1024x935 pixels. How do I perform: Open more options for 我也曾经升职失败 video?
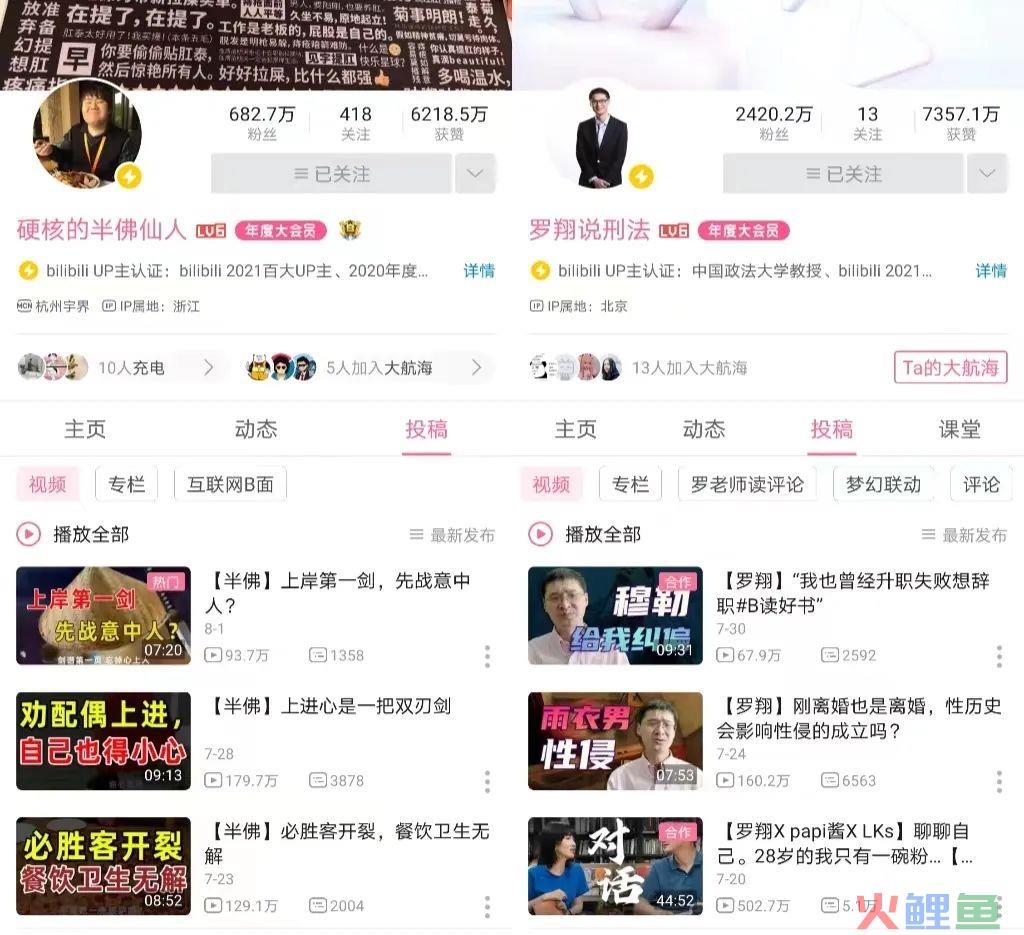point(998,656)
